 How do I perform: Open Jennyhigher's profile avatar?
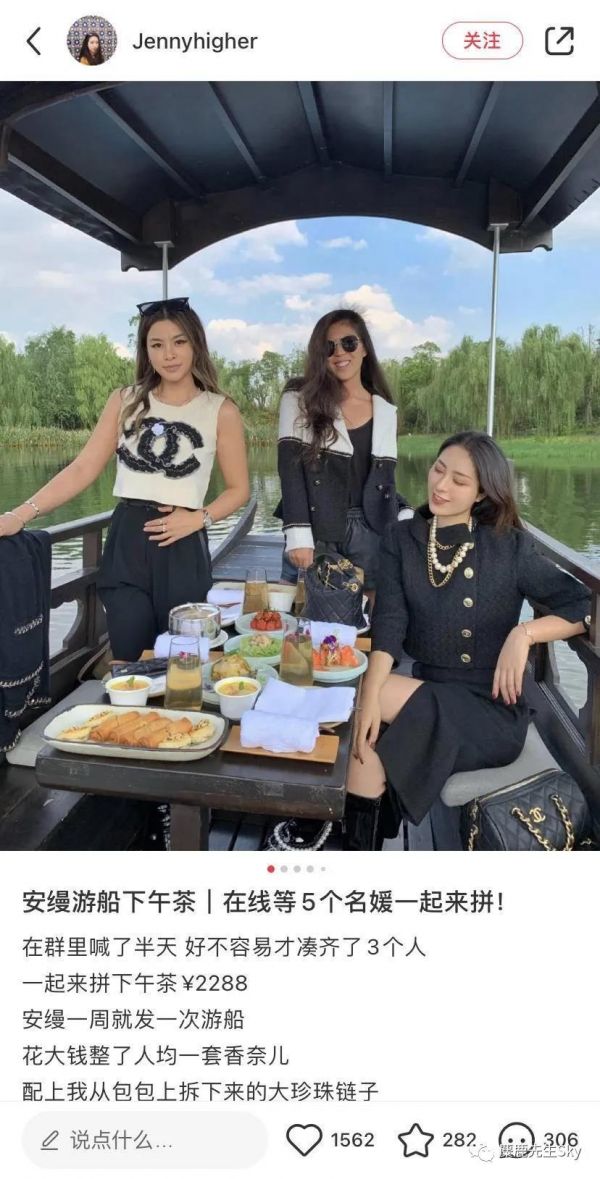(x=91, y=41)
